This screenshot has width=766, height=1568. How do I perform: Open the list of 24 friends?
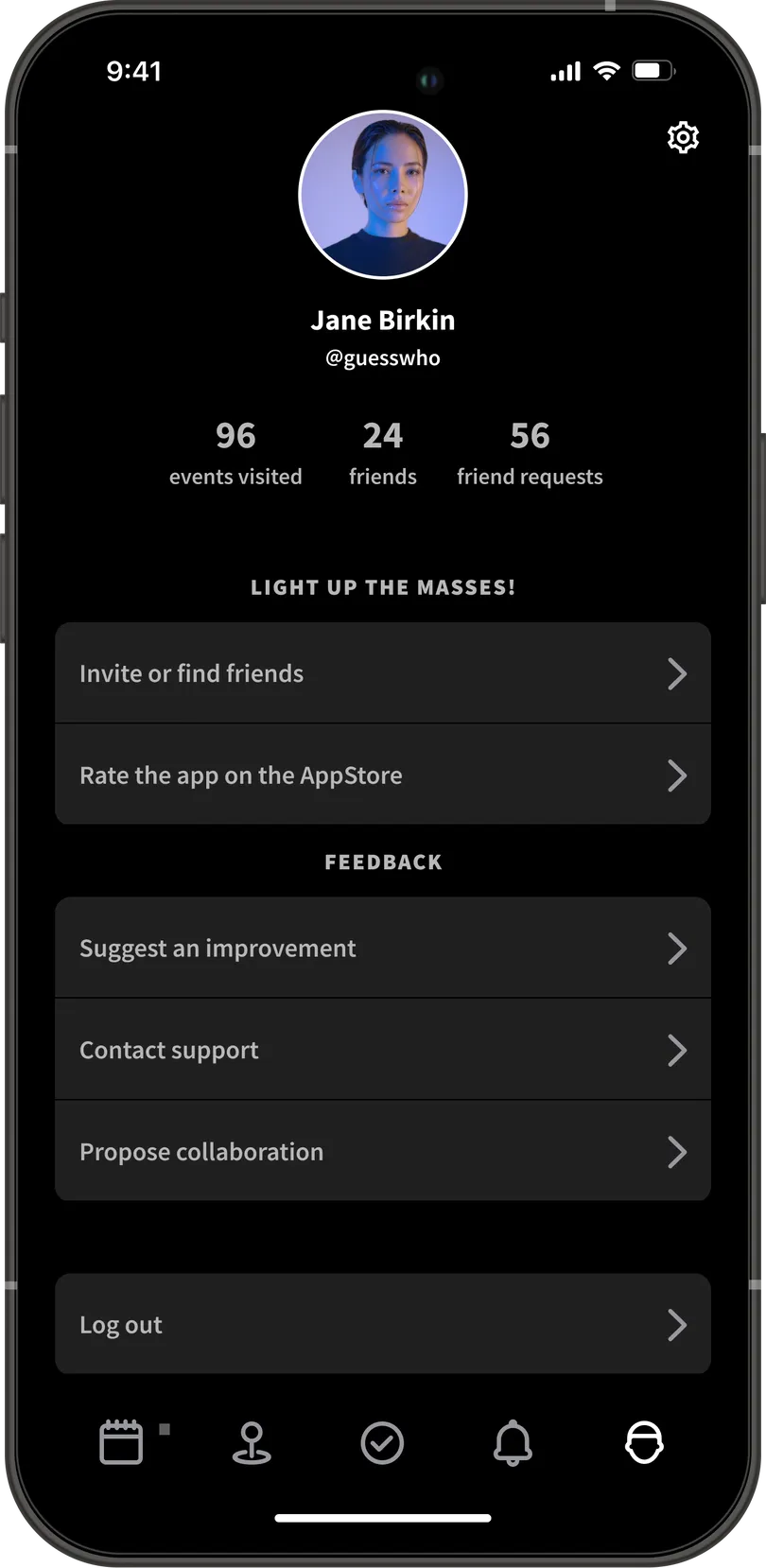point(383,452)
